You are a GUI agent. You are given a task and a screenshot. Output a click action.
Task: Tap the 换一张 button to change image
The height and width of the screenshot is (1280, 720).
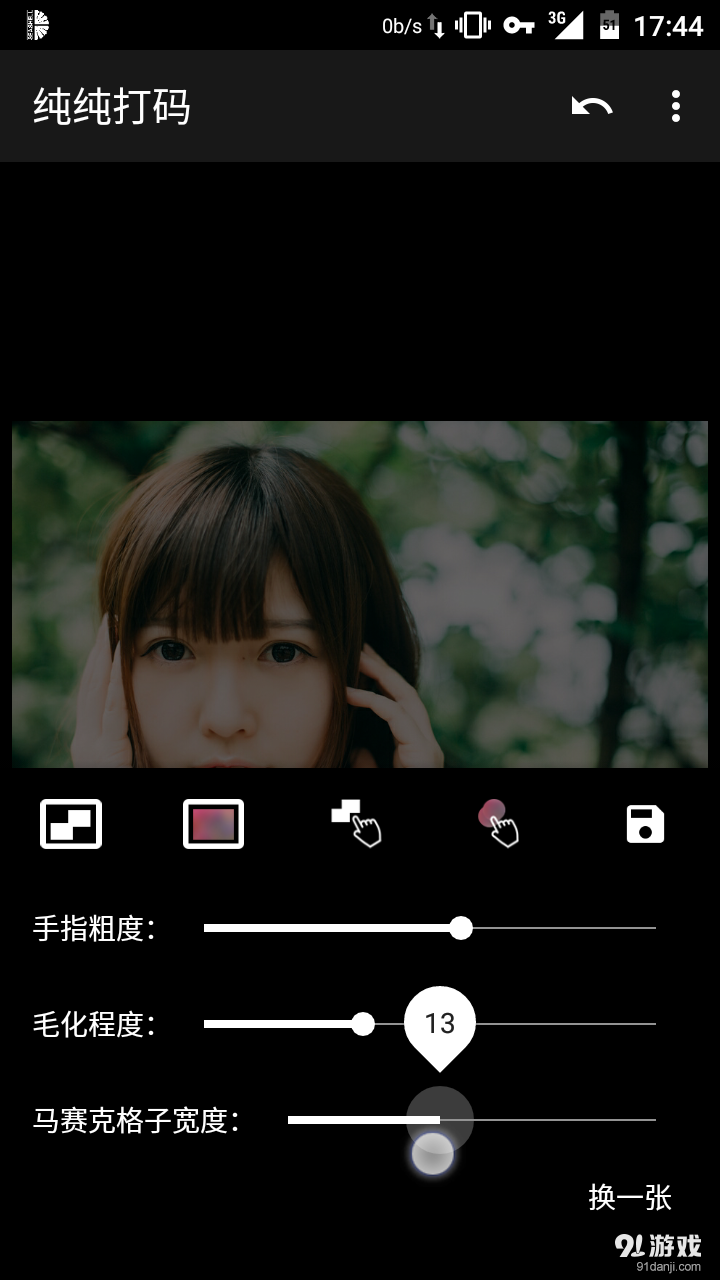630,1197
